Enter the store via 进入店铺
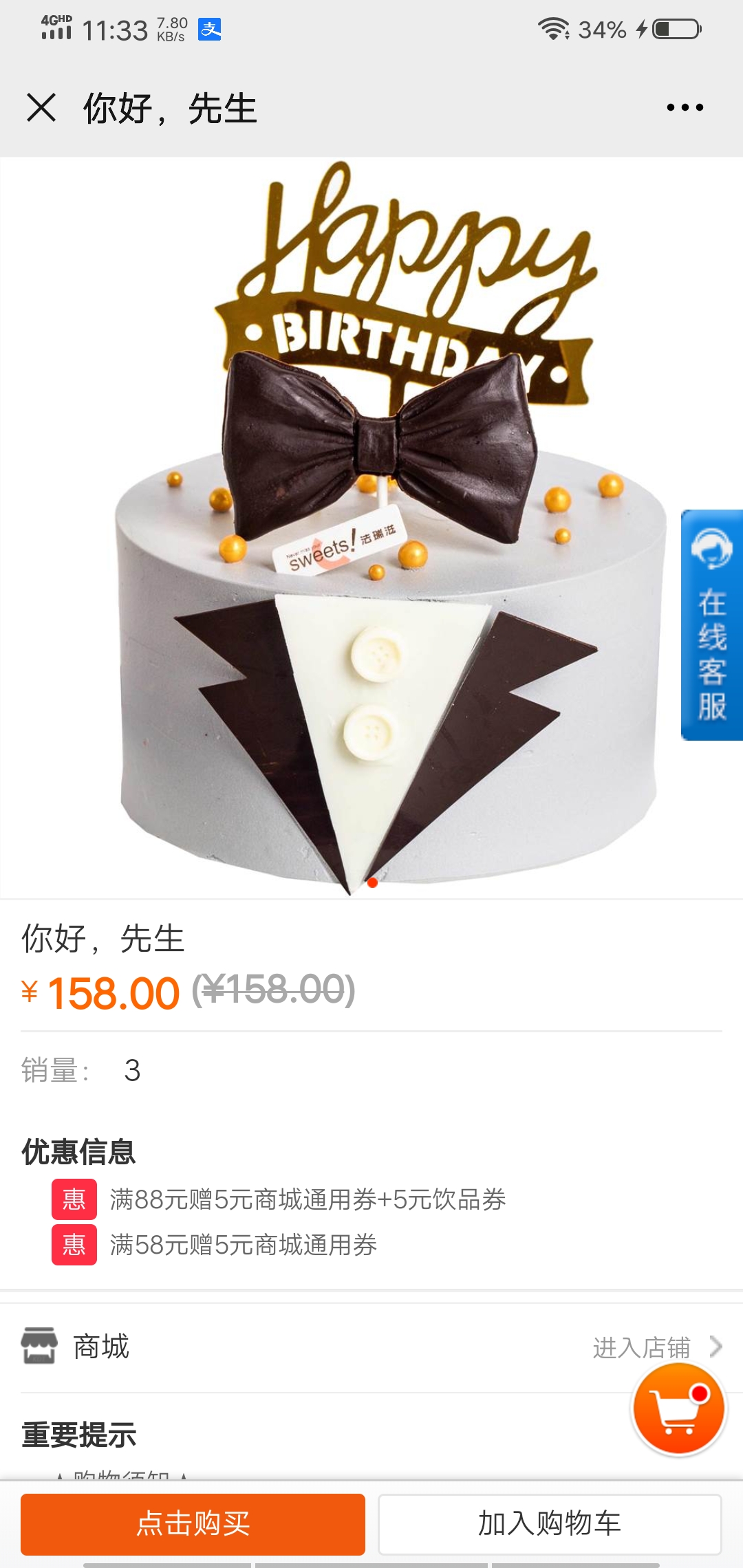Viewport: 743px width, 1568px height. (x=657, y=1347)
